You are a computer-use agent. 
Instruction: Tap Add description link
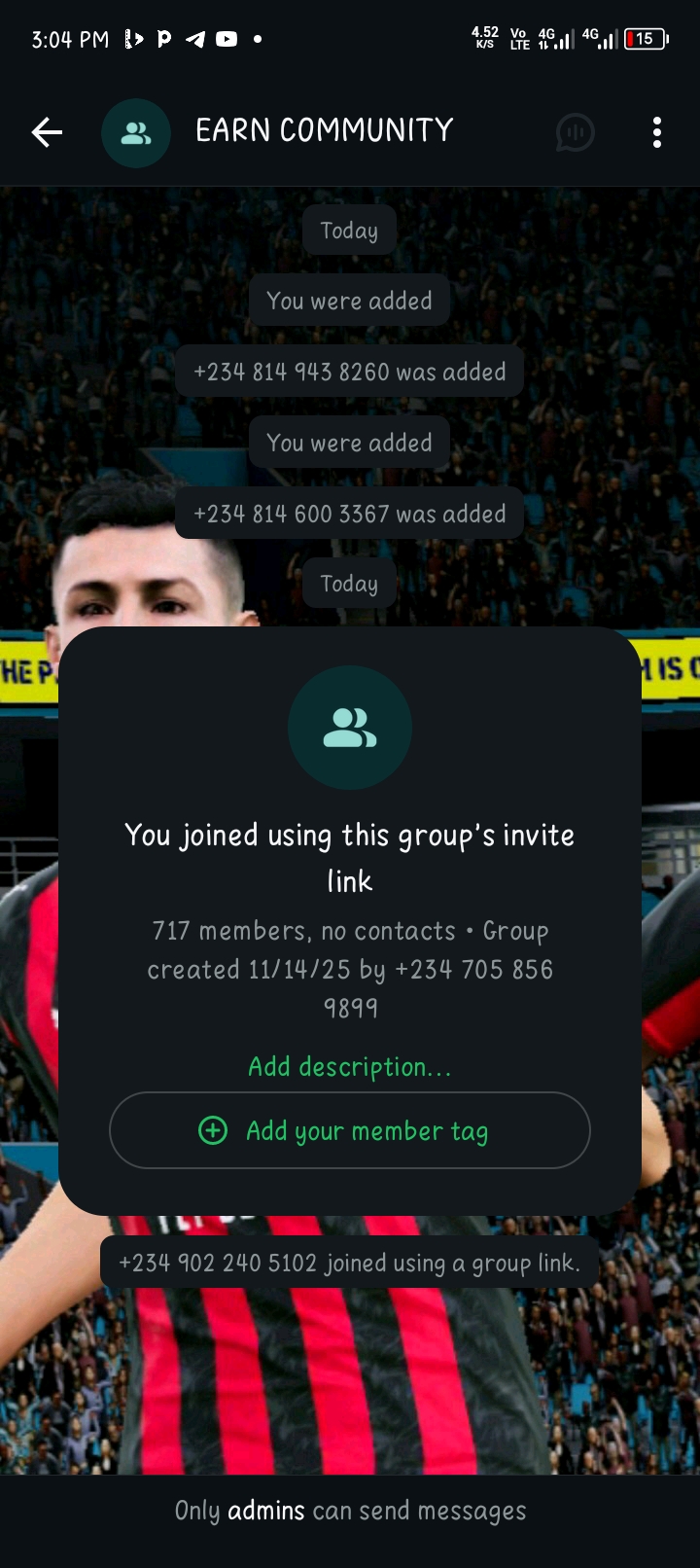(349, 1067)
